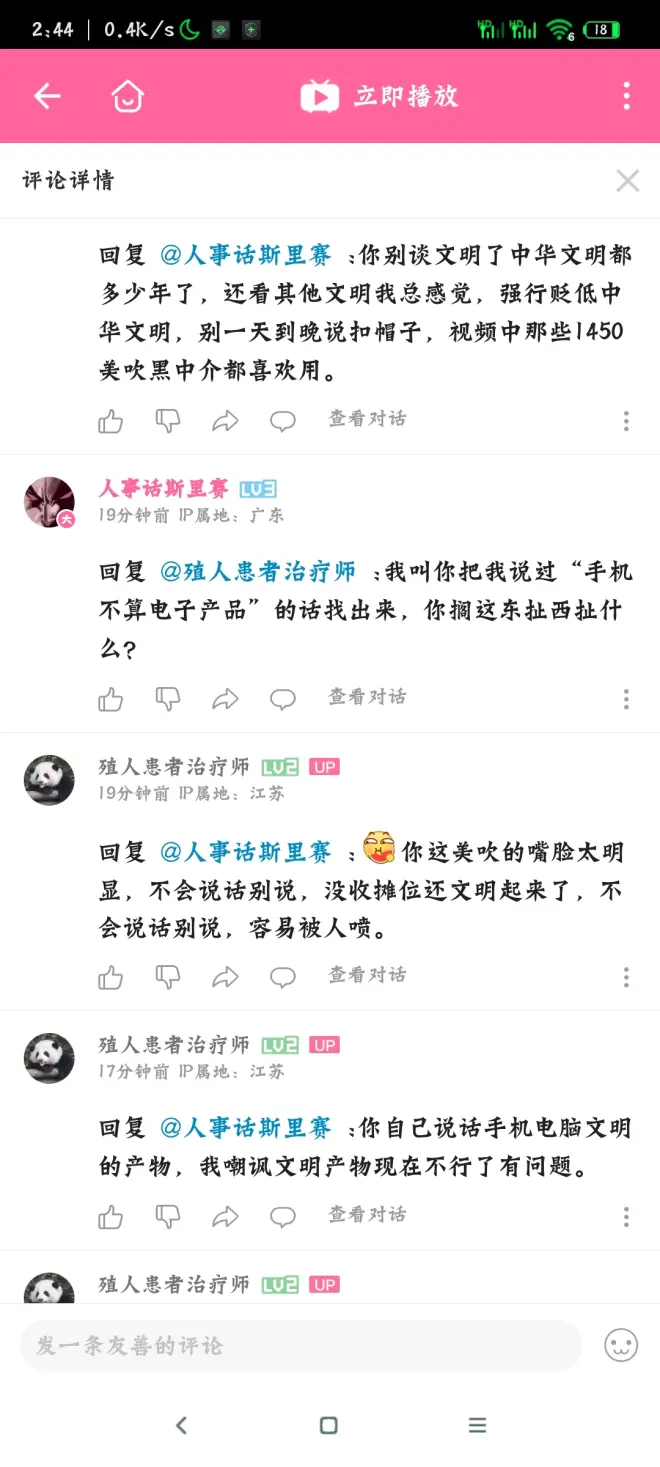The image size is (660, 1467).
Task: Open more options for the 东扯西扯 comment
Action: pyautogui.click(x=626, y=699)
